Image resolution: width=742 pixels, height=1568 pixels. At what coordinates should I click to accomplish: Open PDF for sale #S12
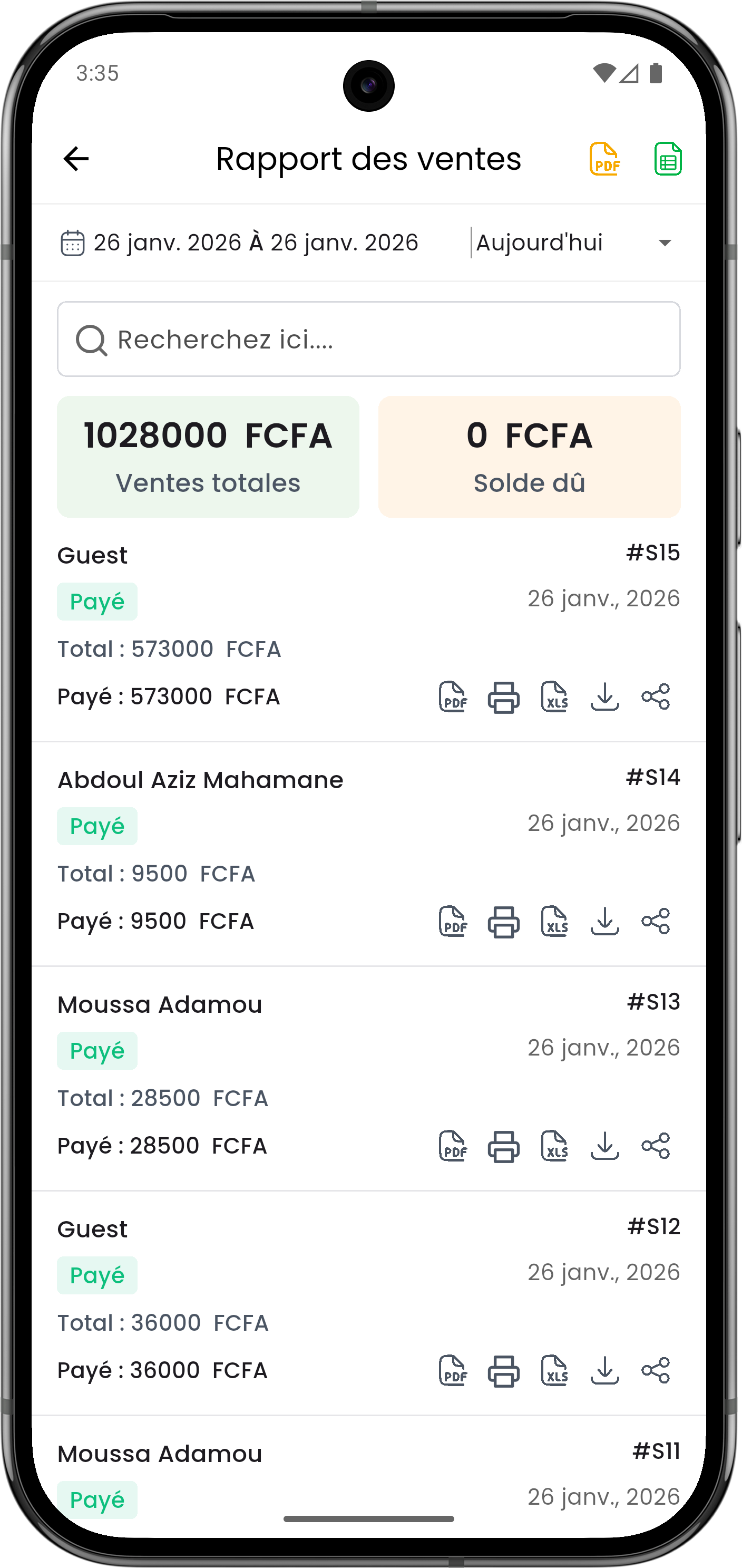(453, 1371)
